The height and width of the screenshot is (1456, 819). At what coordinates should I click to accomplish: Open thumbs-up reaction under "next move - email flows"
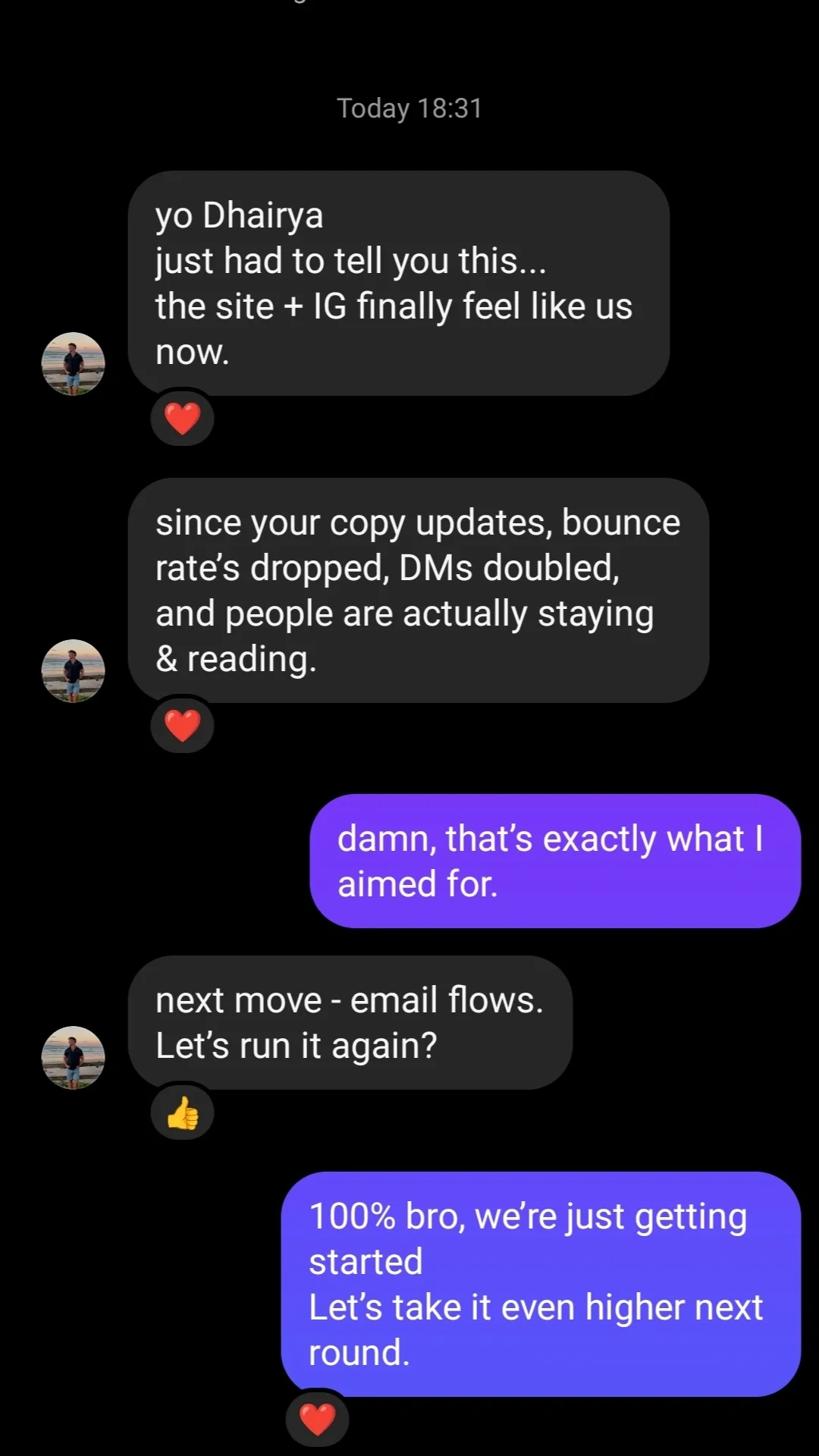pos(183,1112)
